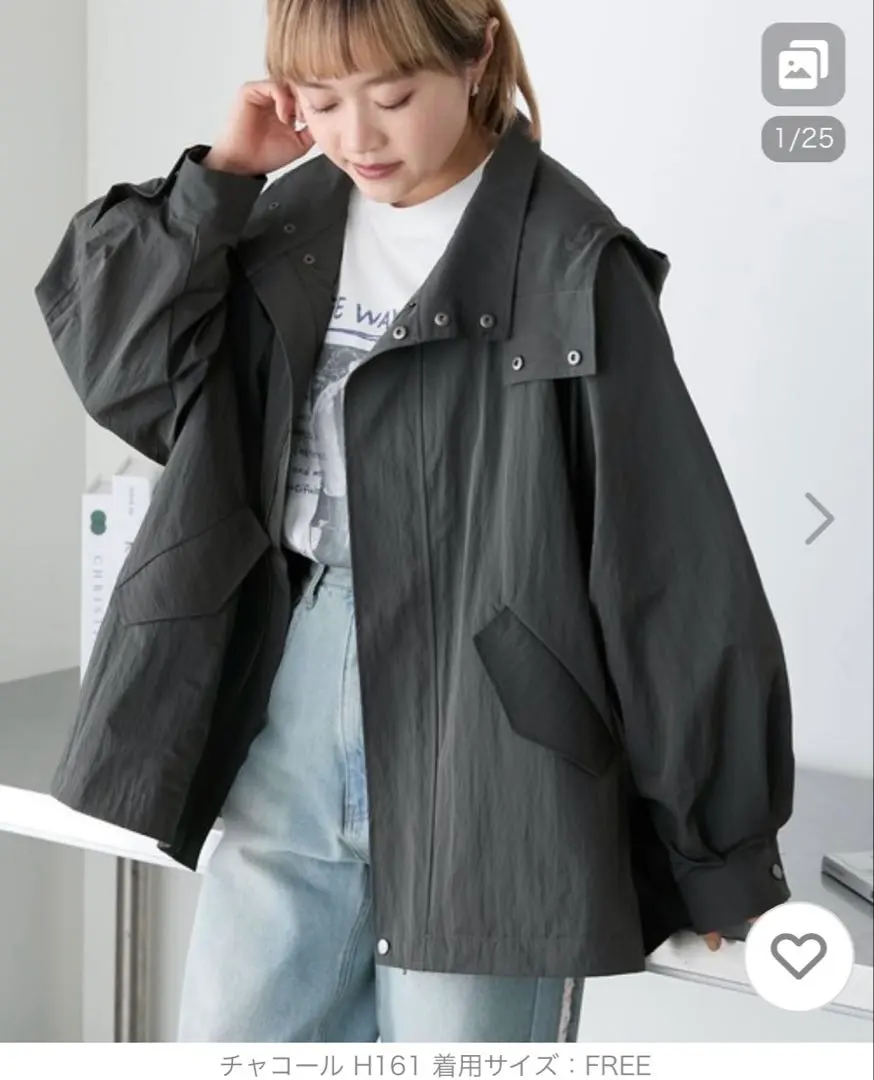Open the image gallery icon
This screenshot has height=1080, width=874.
pos(803,65)
